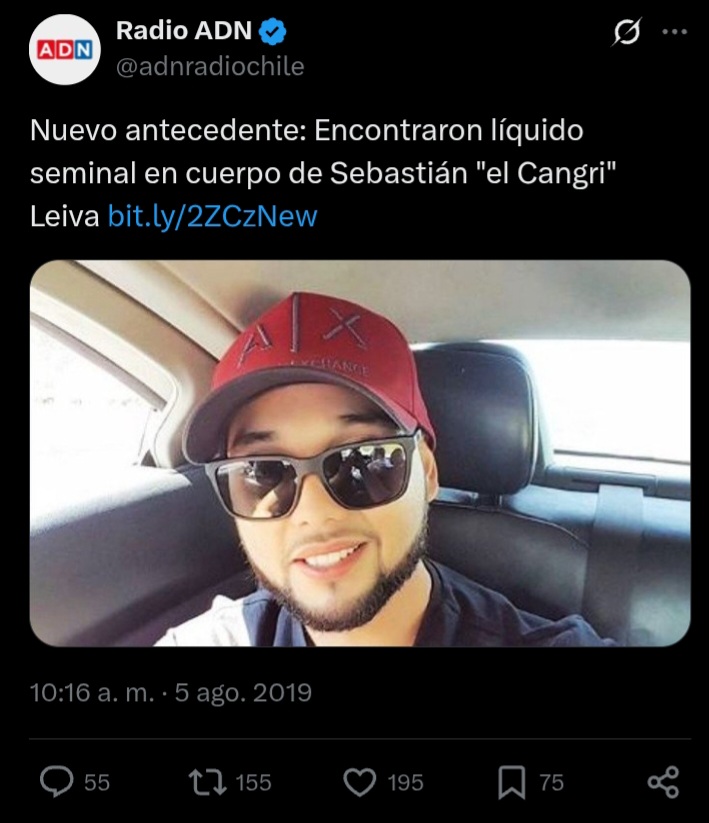Open the tweet's attached photo
Viewport: 709px width, 823px height.
coord(360,453)
